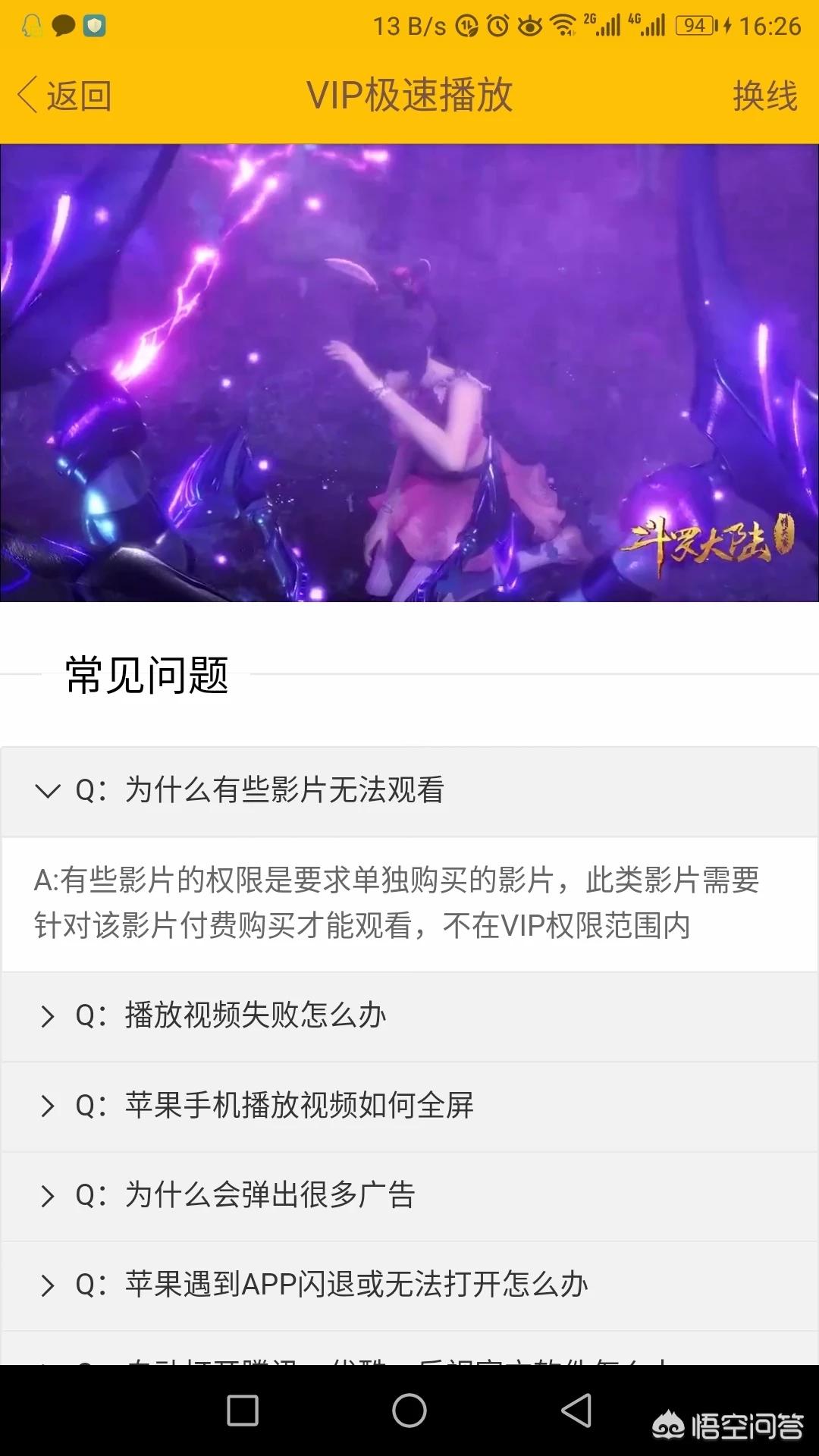Tap the system home button
This screenshot has width=819, height=1456.
point(409,1411)
